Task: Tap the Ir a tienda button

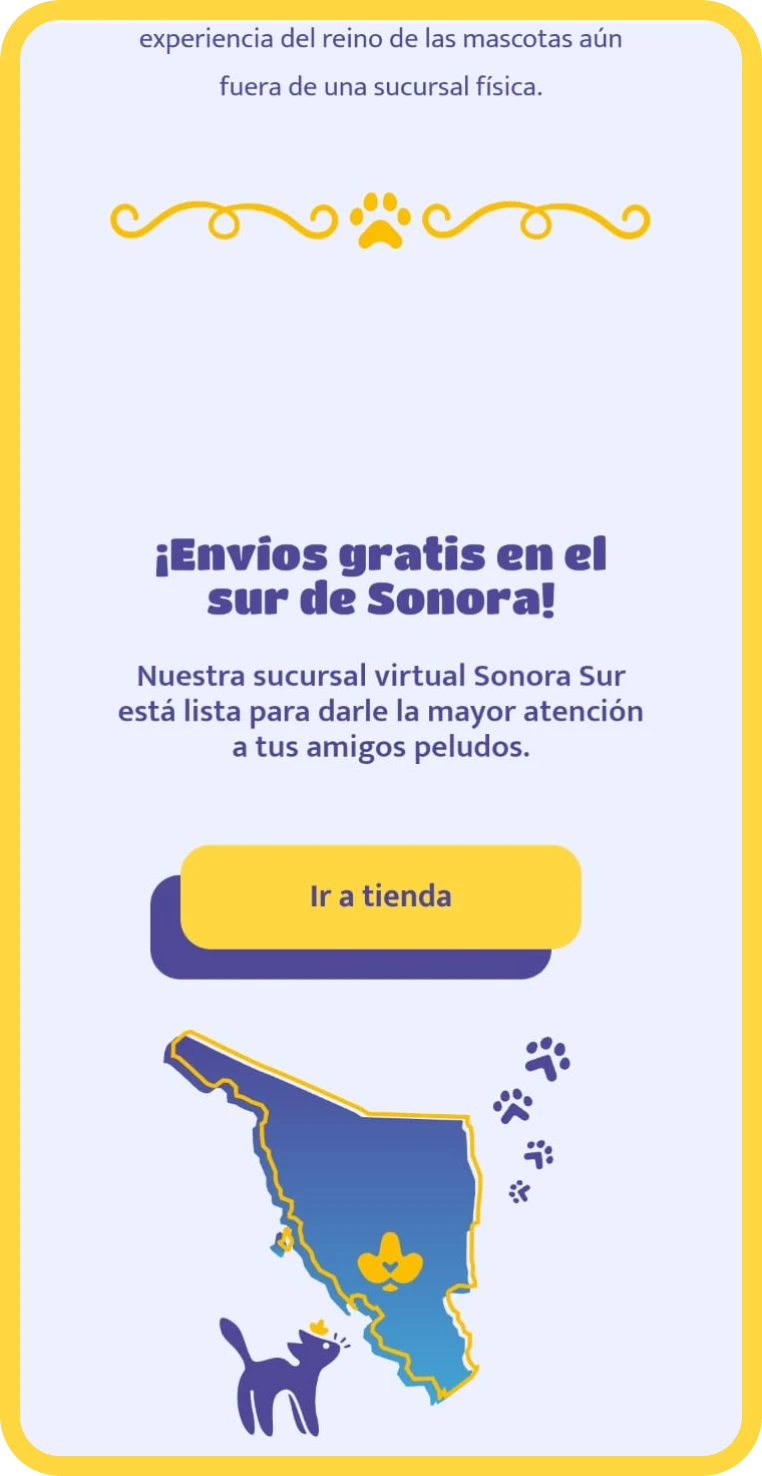Action: coord(380,896)
